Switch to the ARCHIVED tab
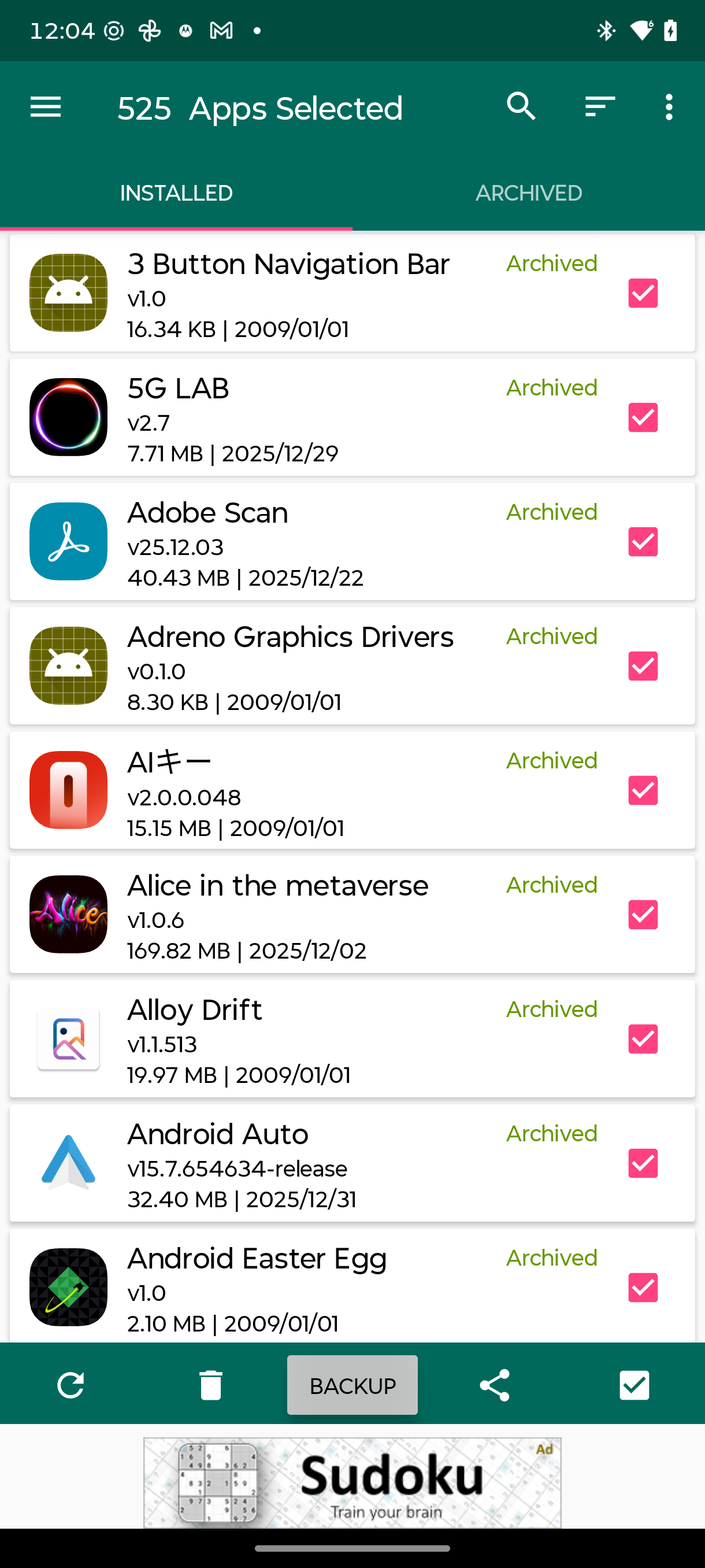The height and width of the screenshot is (1568, 705). tap(529, 193)
